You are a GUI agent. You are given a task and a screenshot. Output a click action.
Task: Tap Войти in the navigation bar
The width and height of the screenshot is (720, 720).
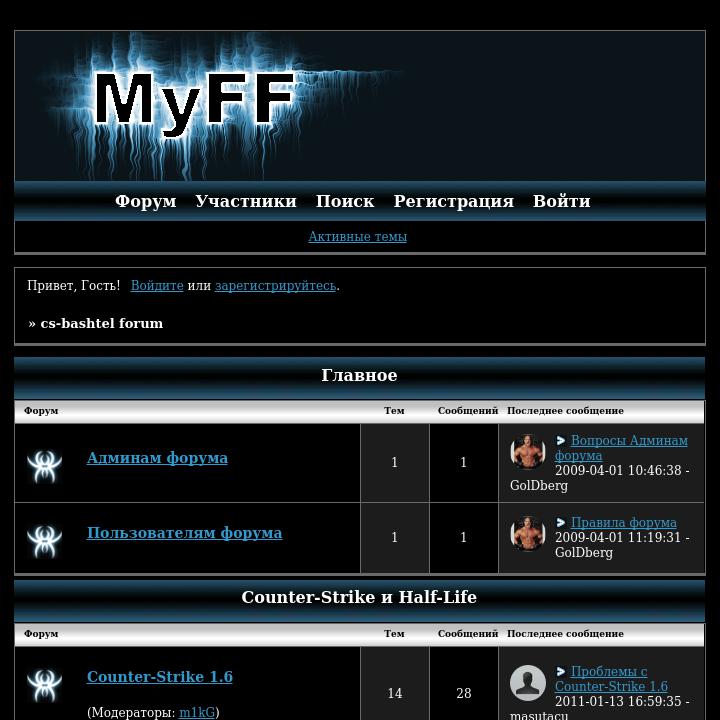pyautogui.click(x=561, y=201)
